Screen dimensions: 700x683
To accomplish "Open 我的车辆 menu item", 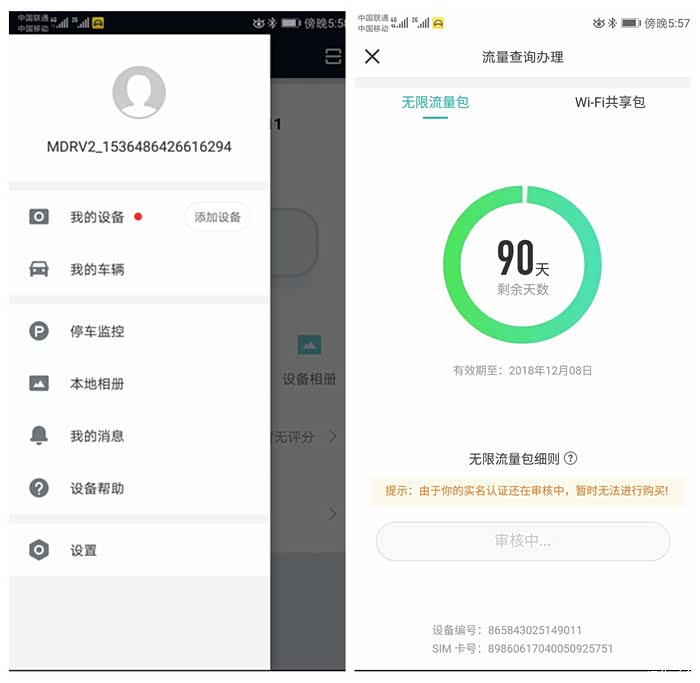I will (x=139, y=269).
